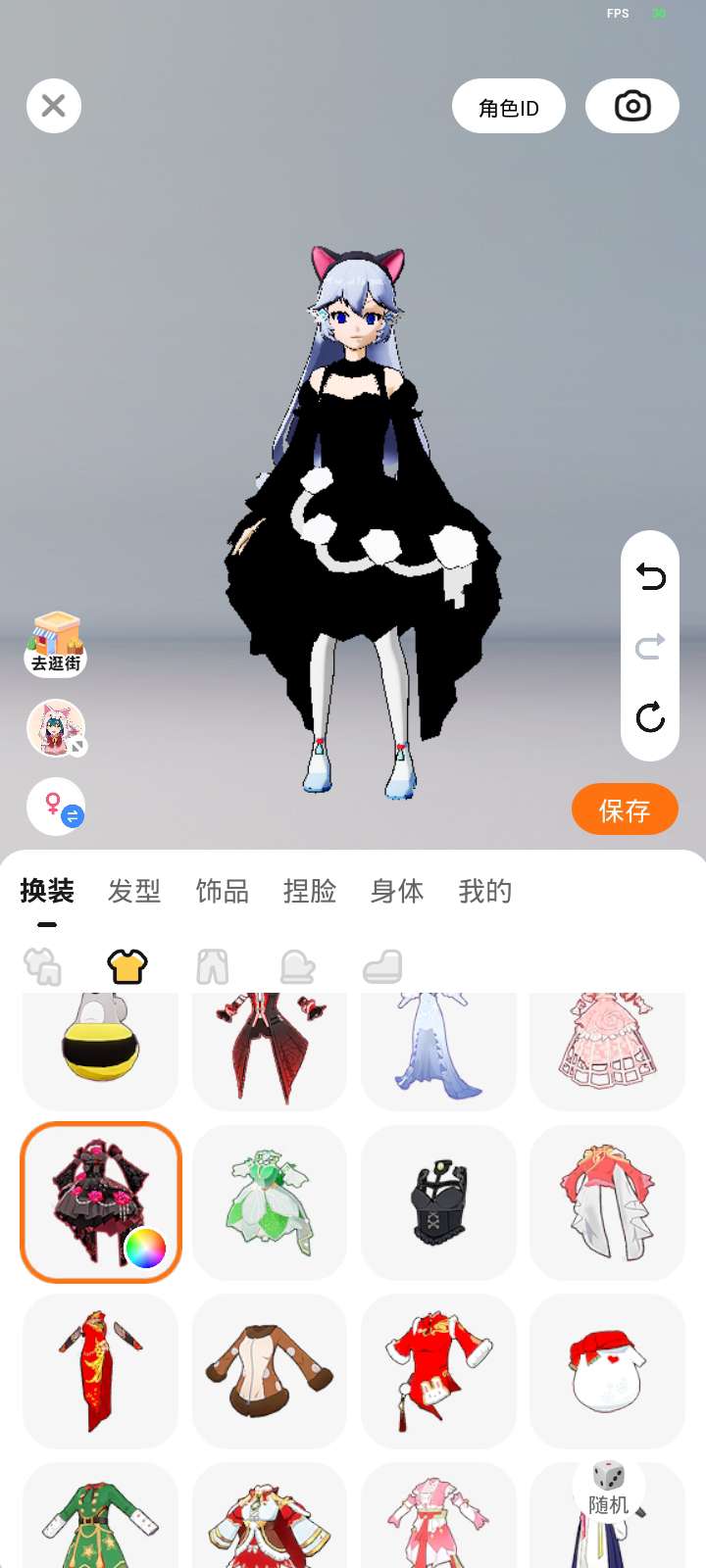706x1568 pixels.
Task: Tap the camera icon to take photo
Action: pos(632,106)
